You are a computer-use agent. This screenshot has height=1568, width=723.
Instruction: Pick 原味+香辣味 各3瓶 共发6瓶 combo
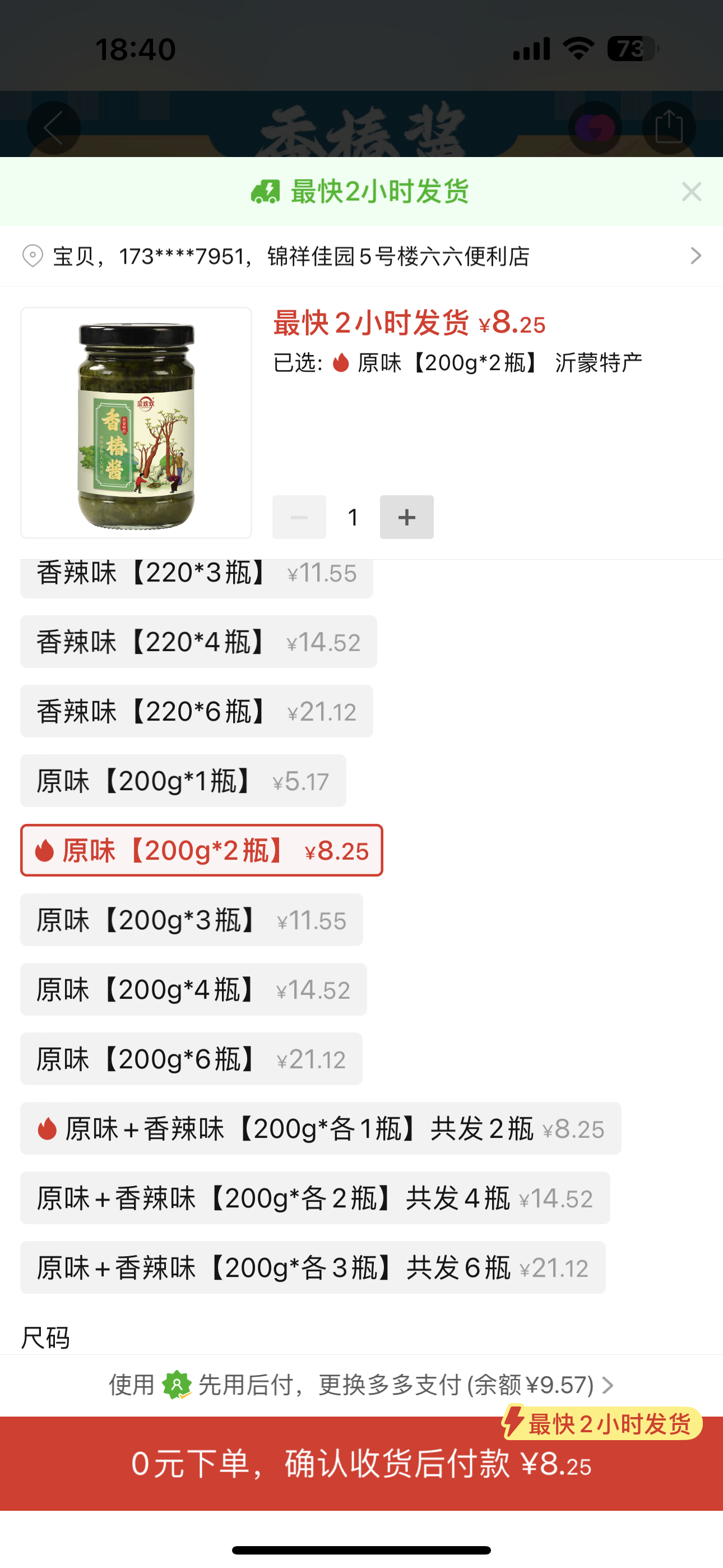(312, 1268)
